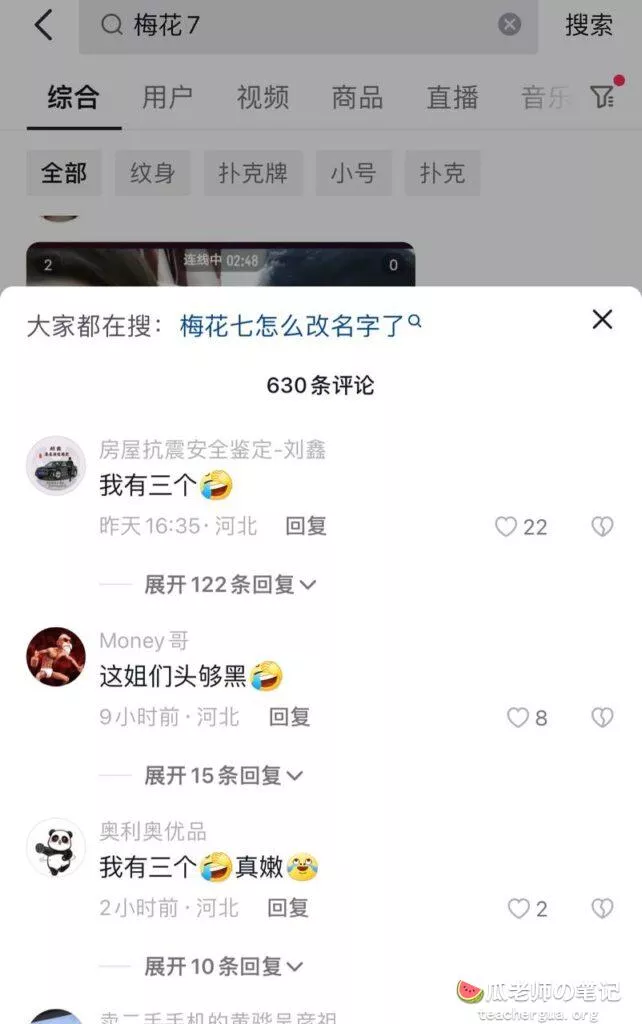
Task: Select the 纹身 filter chip
Action: [x=152, y=173]
